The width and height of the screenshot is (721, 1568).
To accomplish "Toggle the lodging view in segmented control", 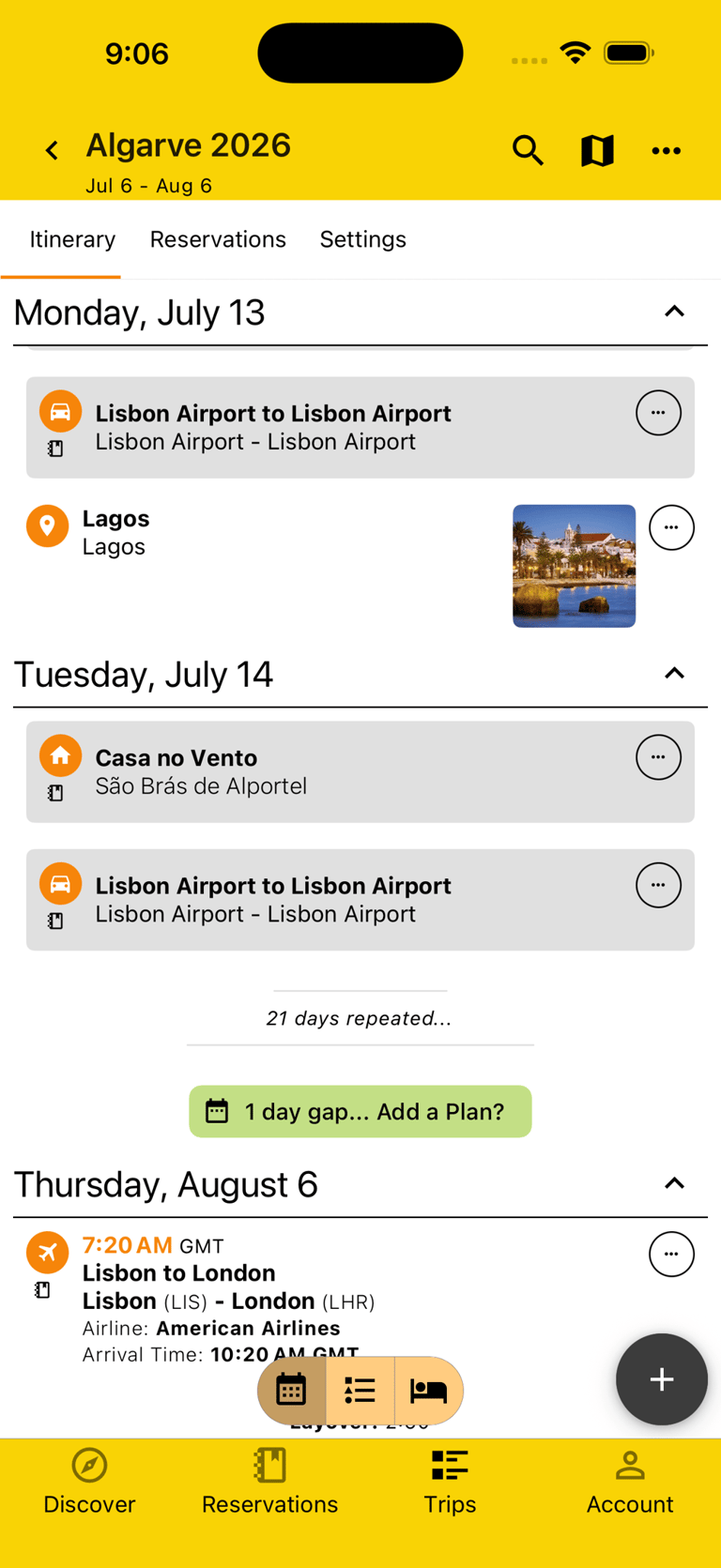I will coord(429,1391).
